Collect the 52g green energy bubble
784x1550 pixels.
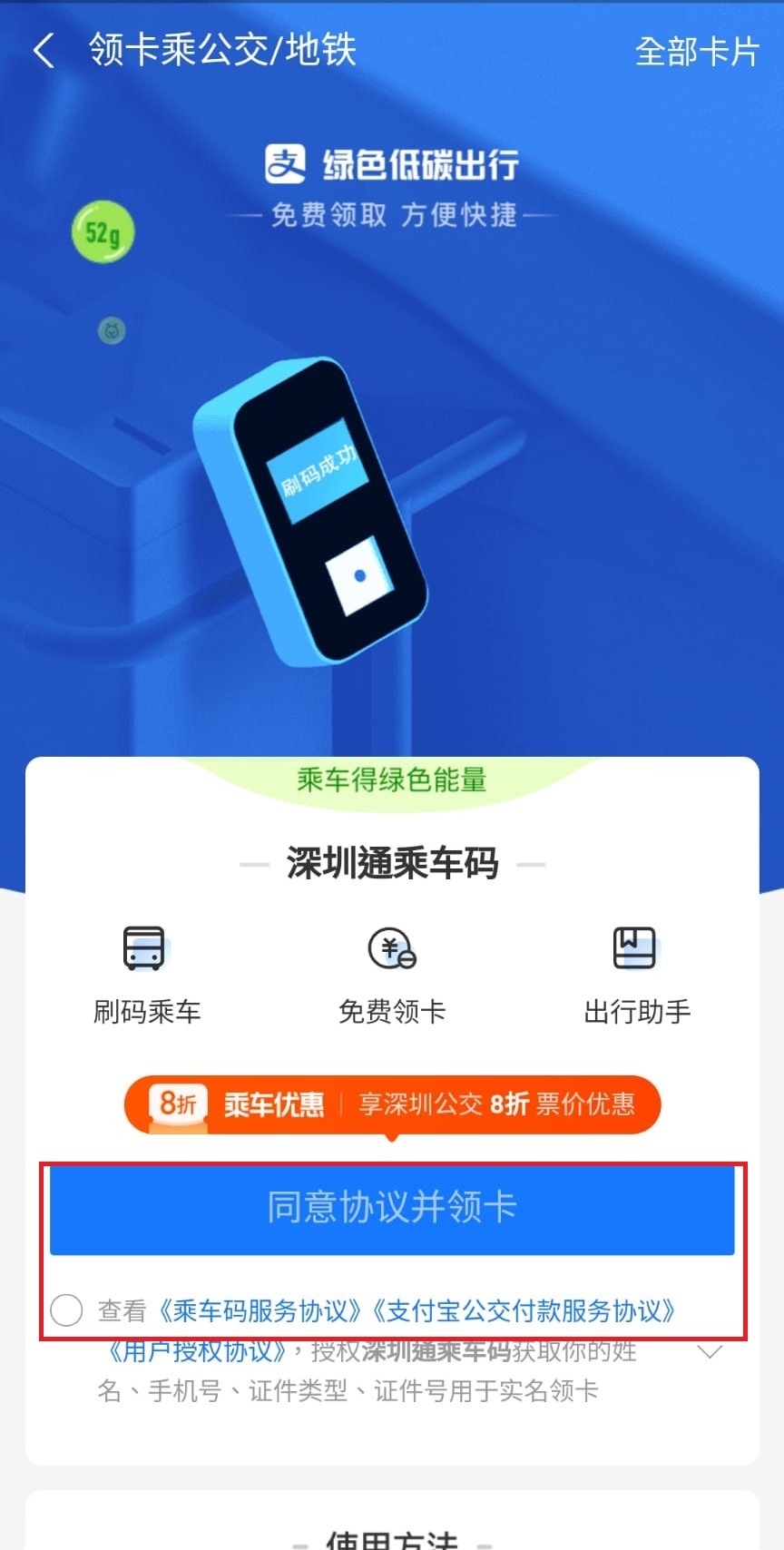(103, 232)
